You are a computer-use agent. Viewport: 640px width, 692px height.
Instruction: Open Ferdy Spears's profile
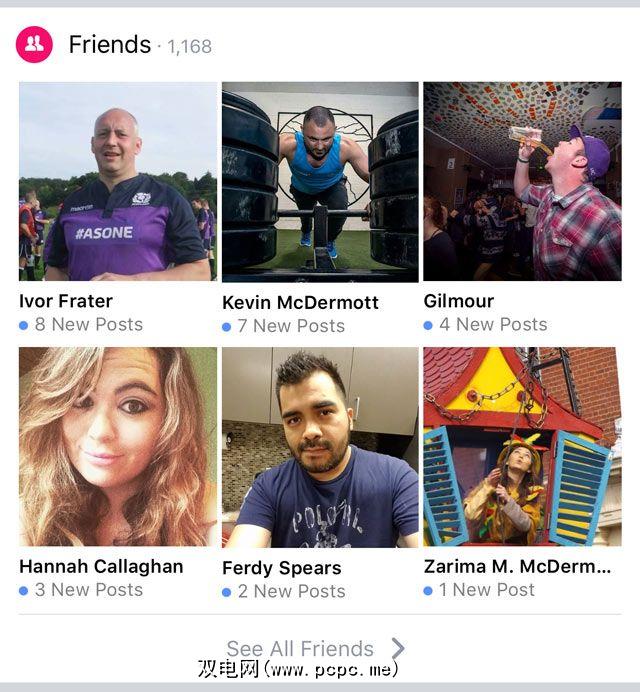coord(320,448)
